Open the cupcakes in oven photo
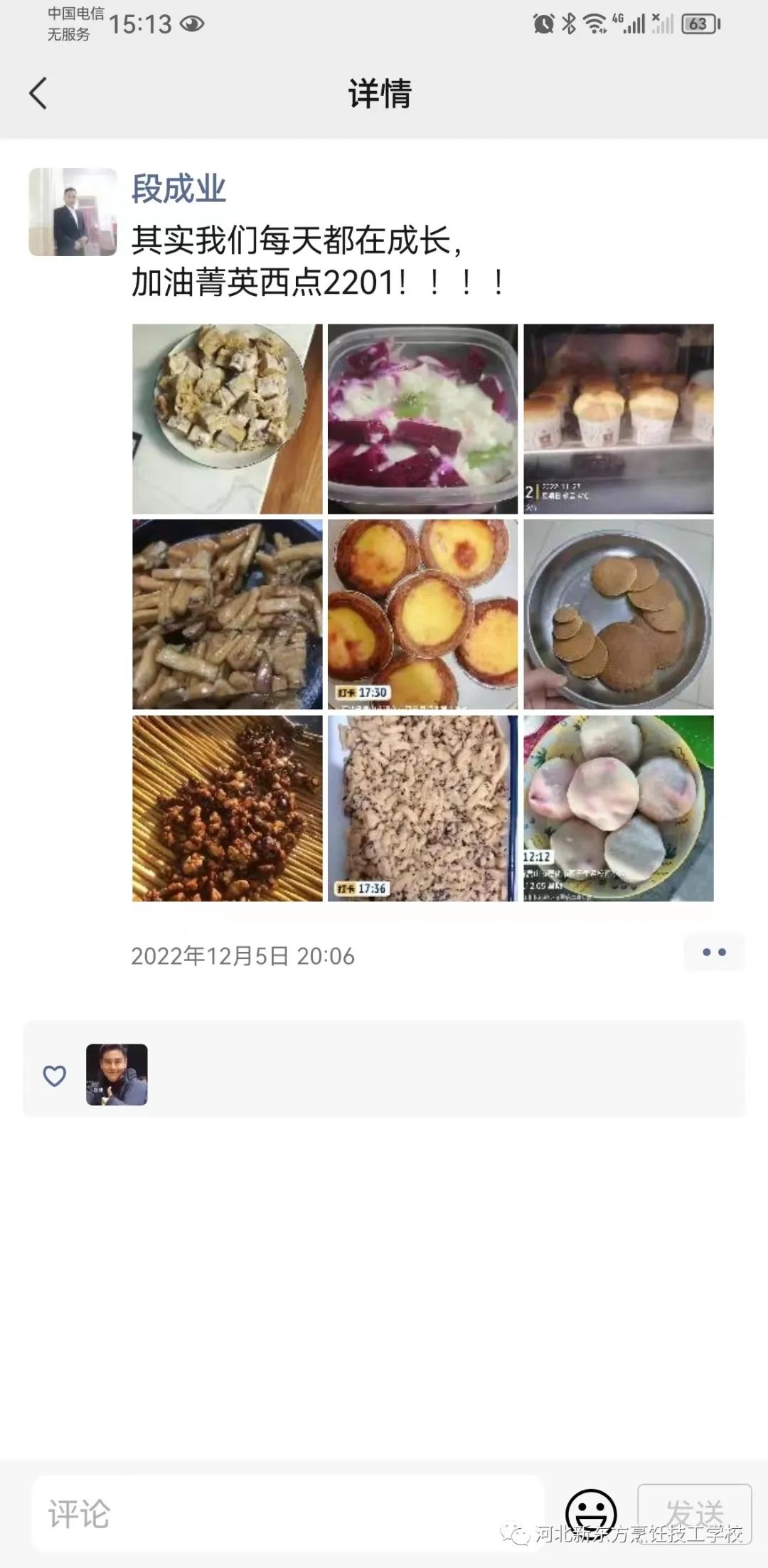The height and width of the screenshot is (1568, 768). pos(618,419)
